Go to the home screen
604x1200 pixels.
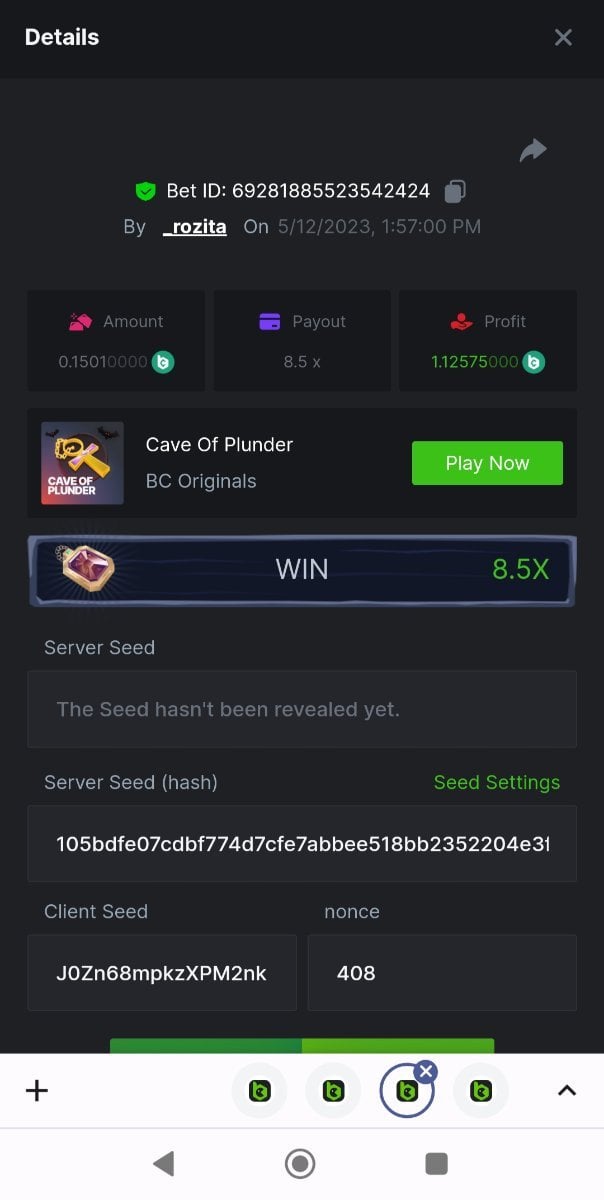(x=300, y=1163)
